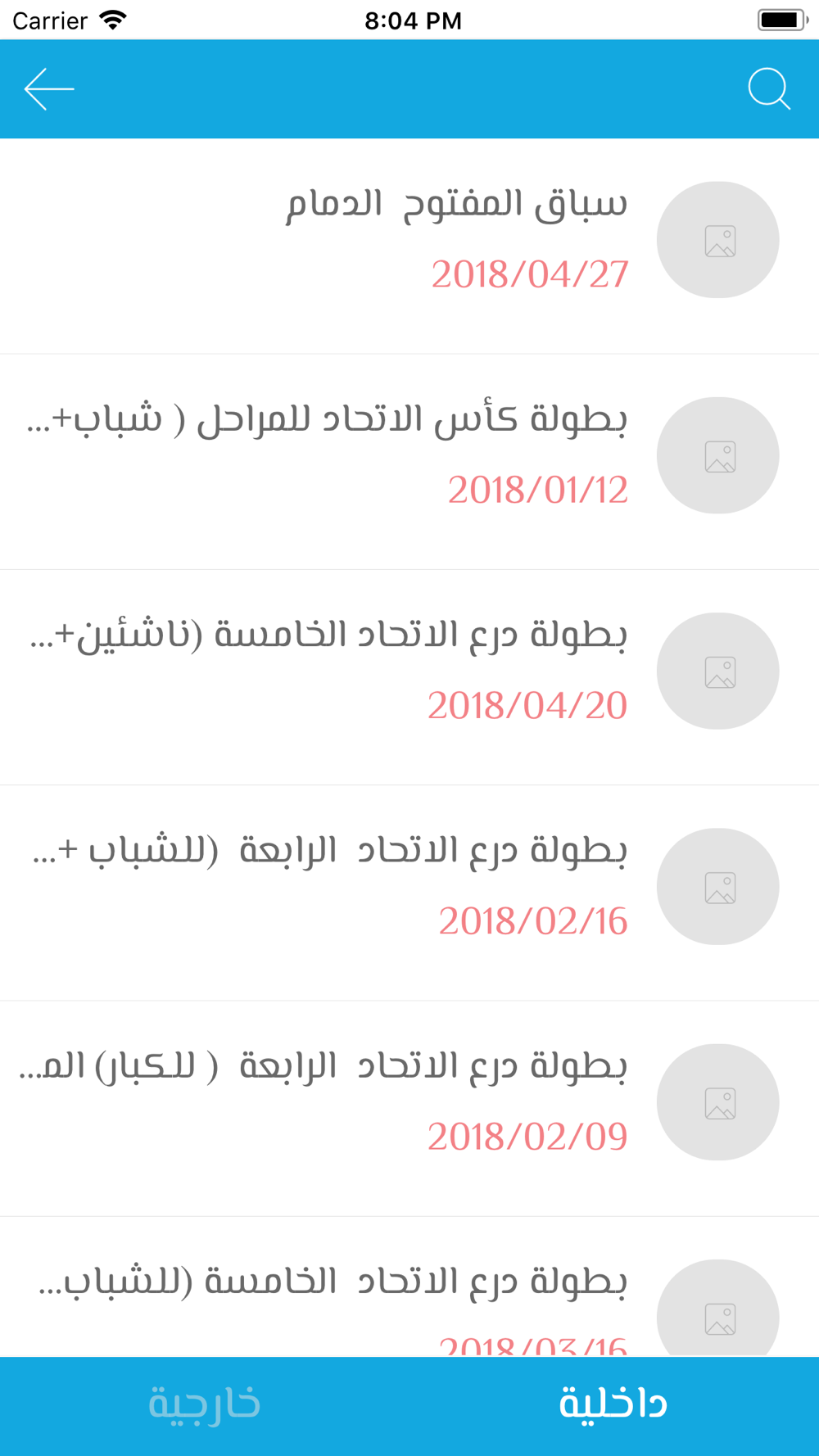The height and width of the screenshot is (1456, 819).
Task: Open the event dated 2018/03/16
Action: [409, 1286]
